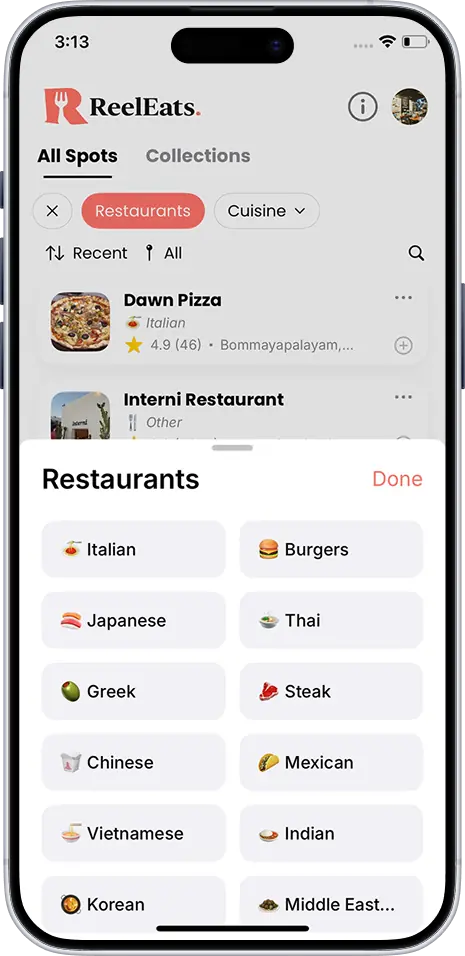Pick Japanese cuisine
465x956 pixels.
click(x=133, y=620)
